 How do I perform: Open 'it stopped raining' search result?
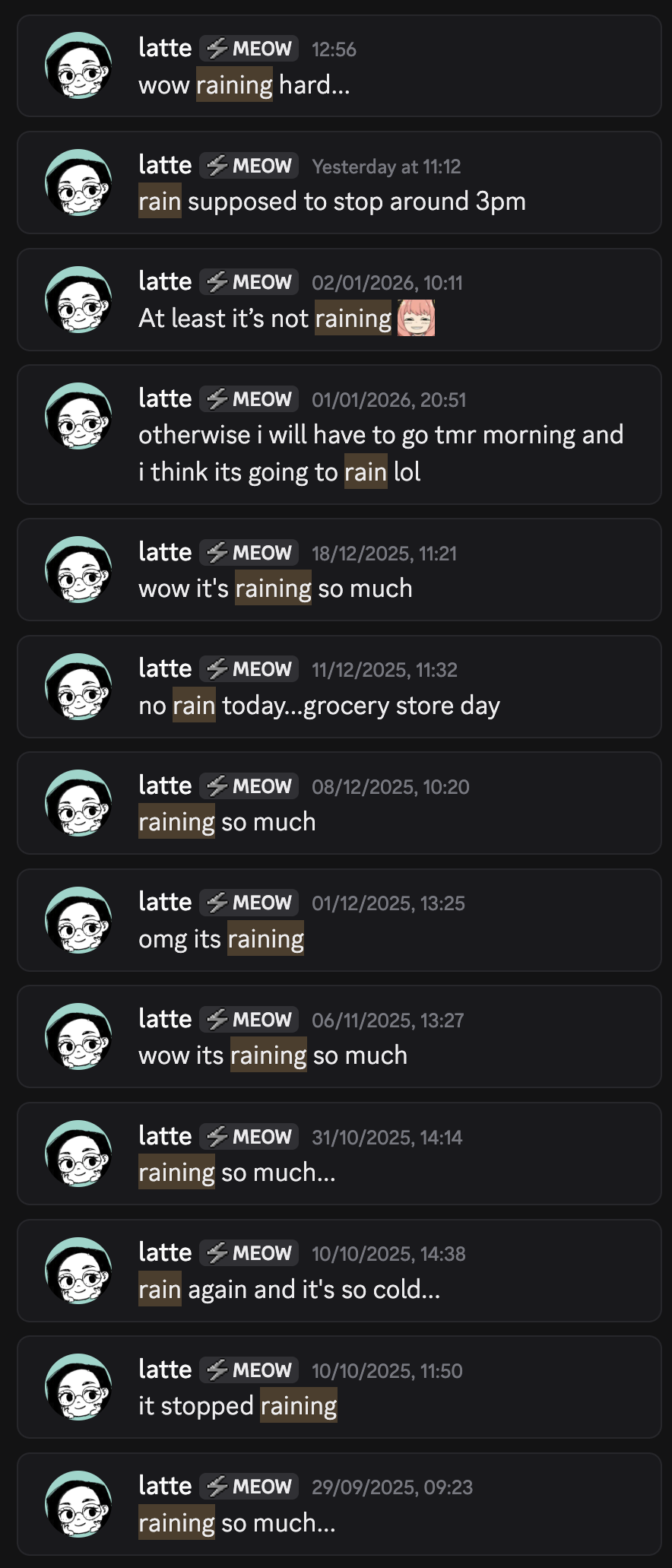coord(339,1388)
